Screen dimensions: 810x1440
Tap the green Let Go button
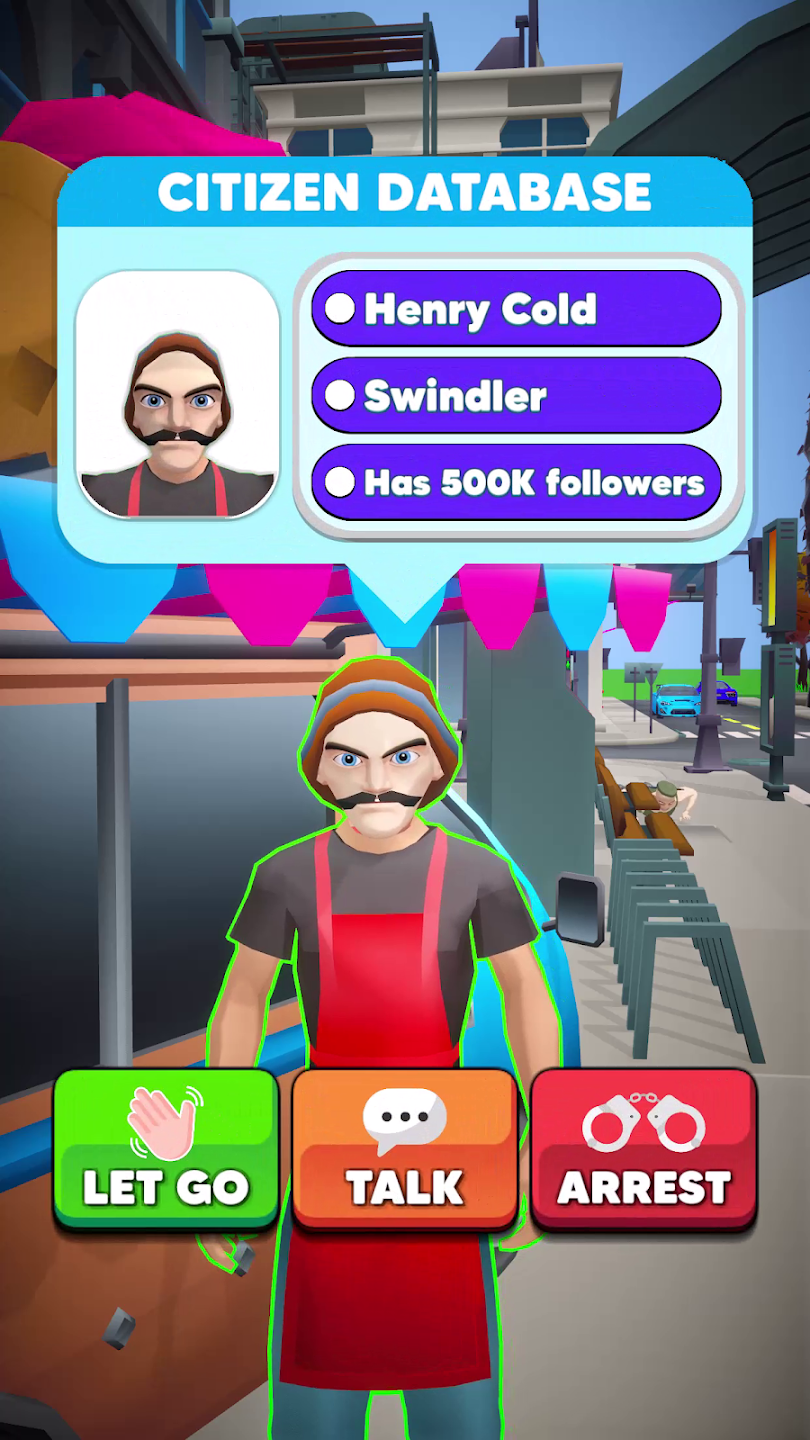(x=166, y=1149)
